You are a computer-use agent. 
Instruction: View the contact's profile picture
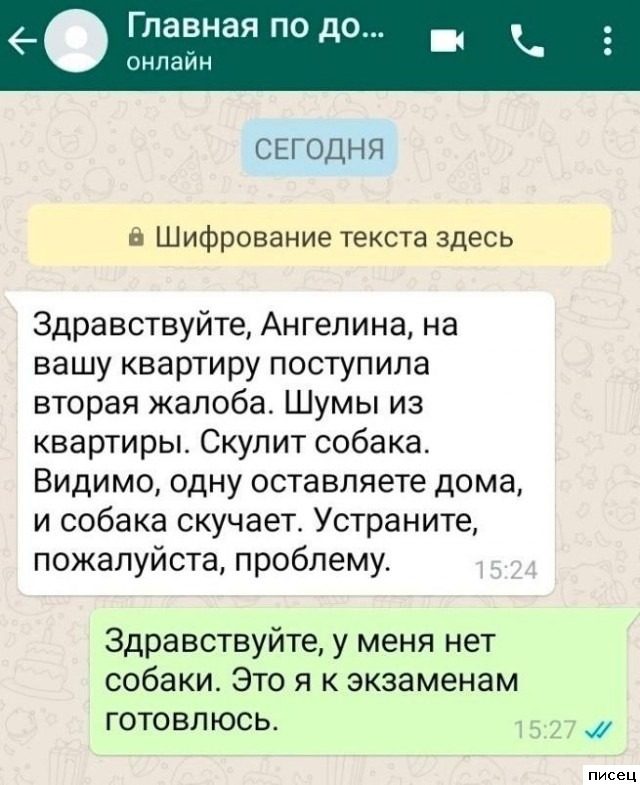point(75,43)
